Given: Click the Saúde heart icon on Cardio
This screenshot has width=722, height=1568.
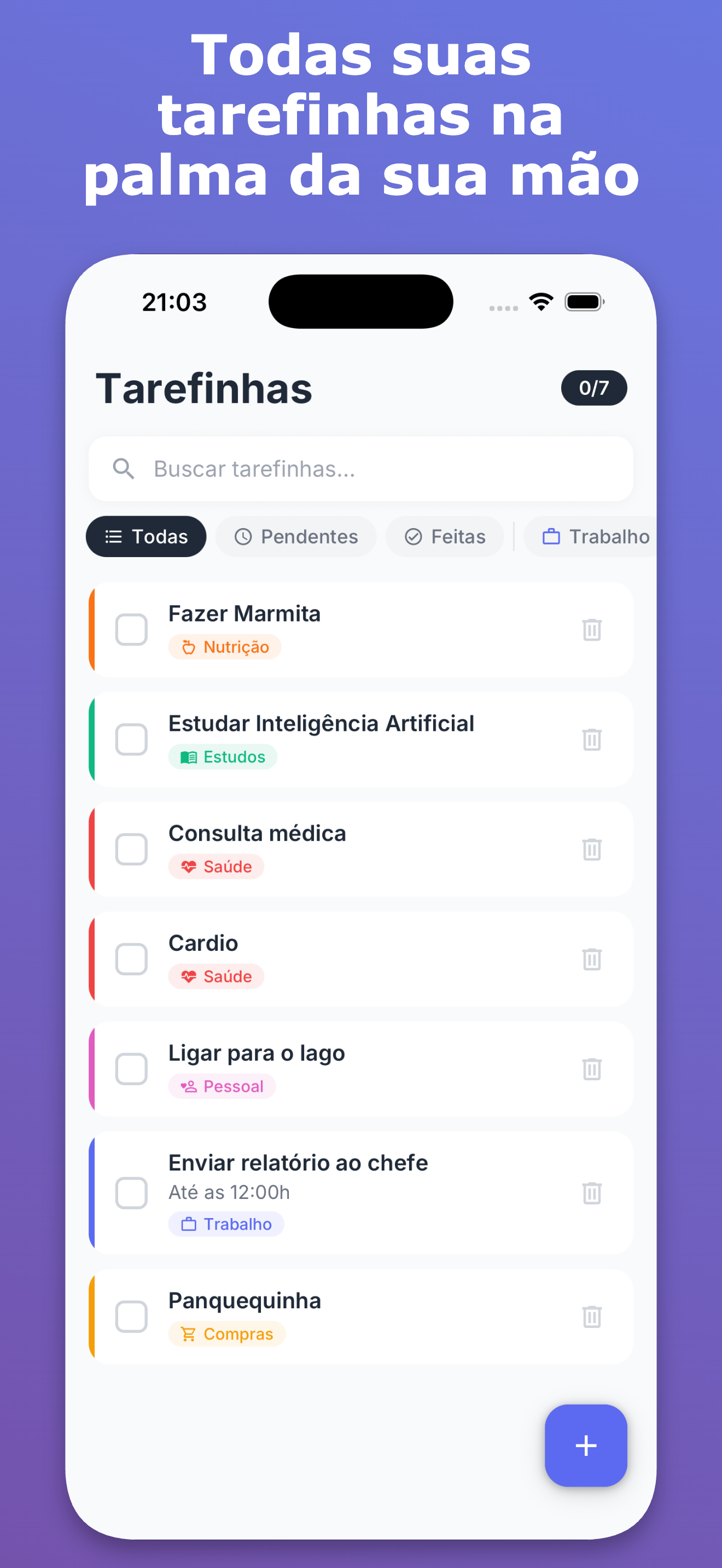Looking at the screenshot, I should point(188,976).
